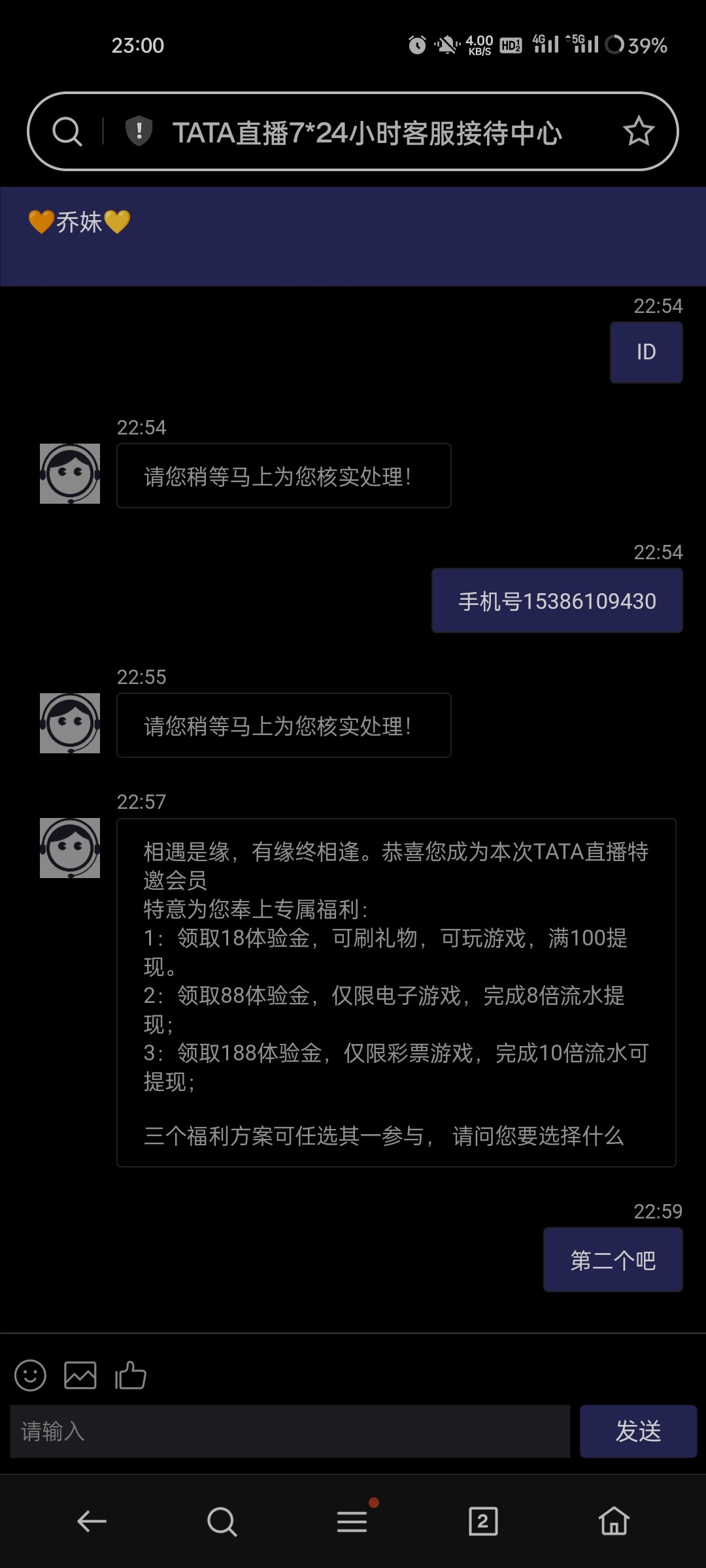706x1568 pixels.
Task: Open the emoji picker
Action: [x=30, y=1375]
